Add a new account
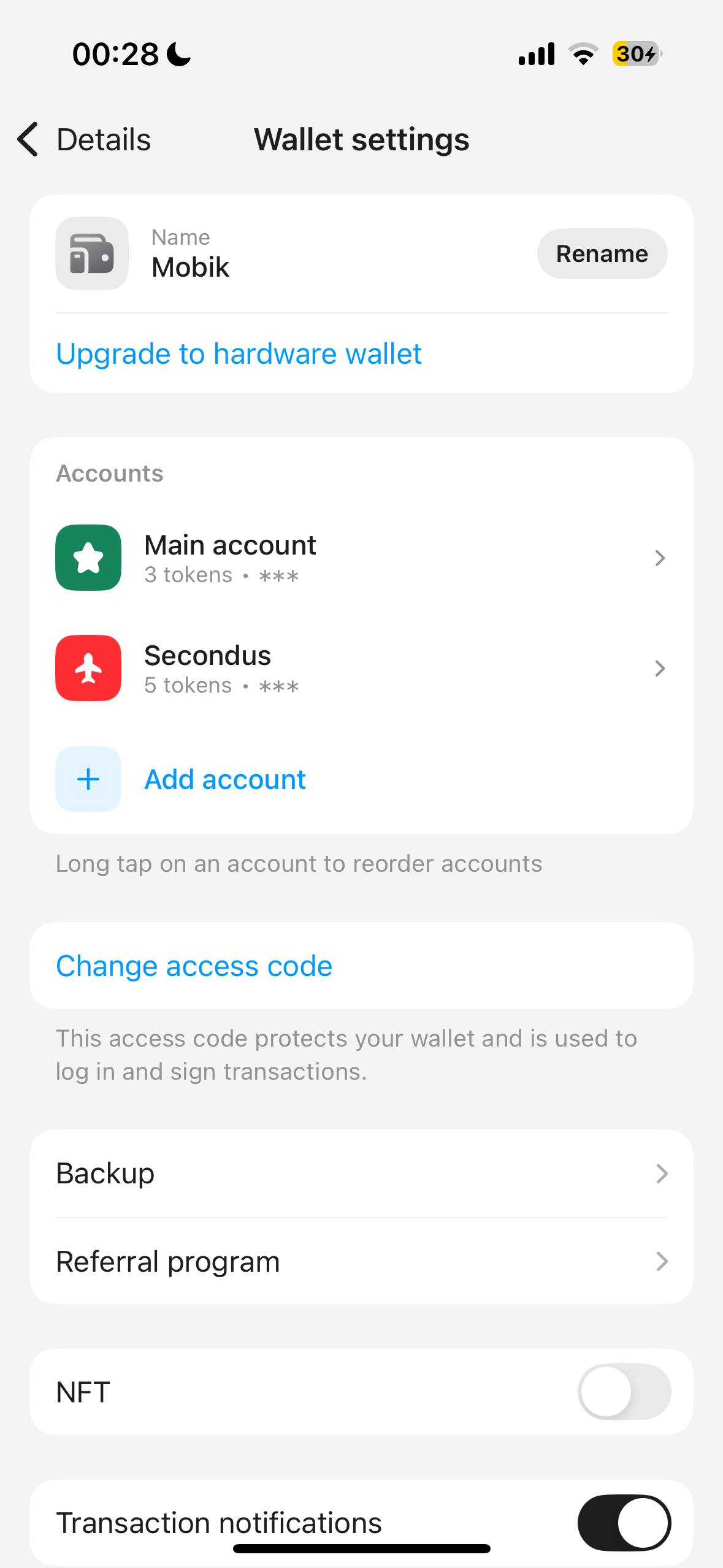723x1568 pixels. (224, 779)
